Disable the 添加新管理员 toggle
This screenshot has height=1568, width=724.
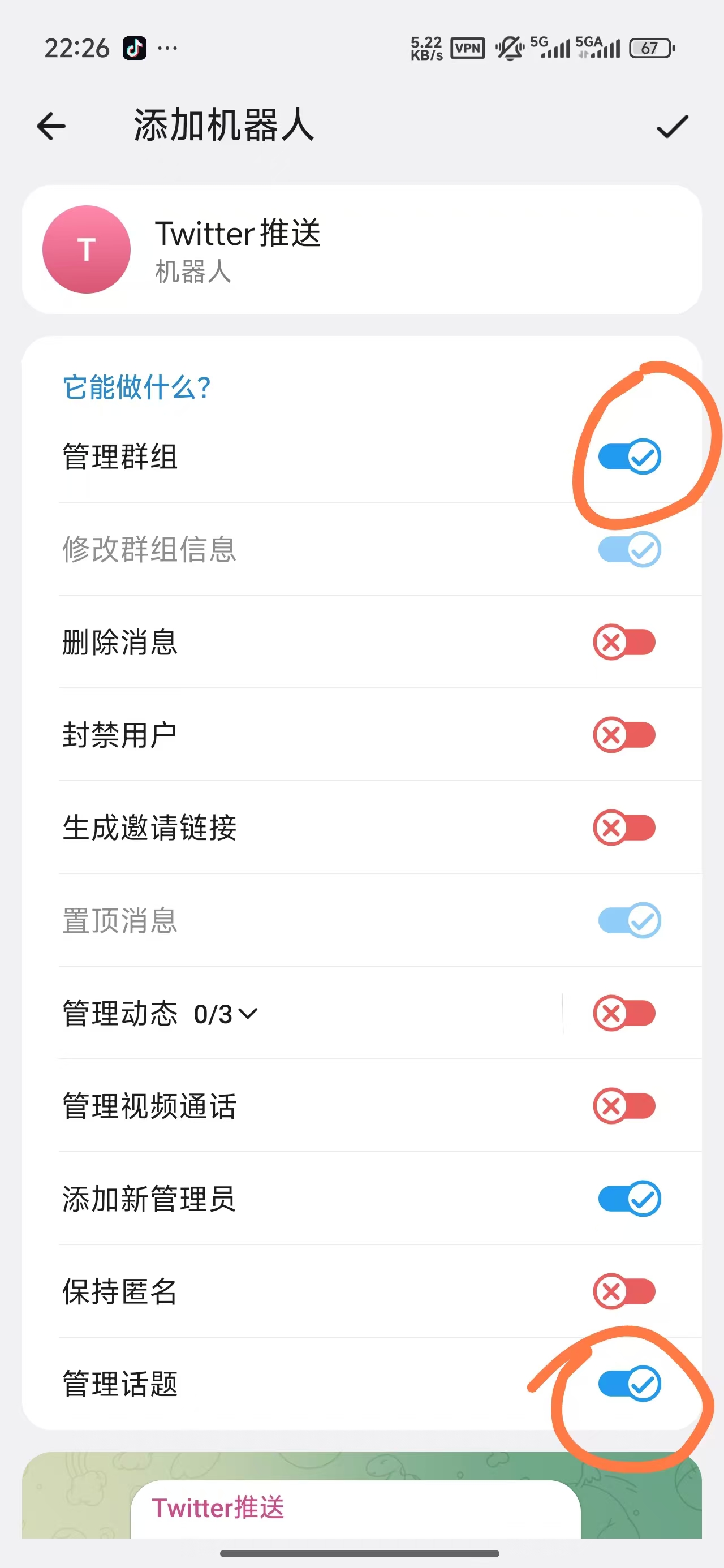(x=628, y=1199)
